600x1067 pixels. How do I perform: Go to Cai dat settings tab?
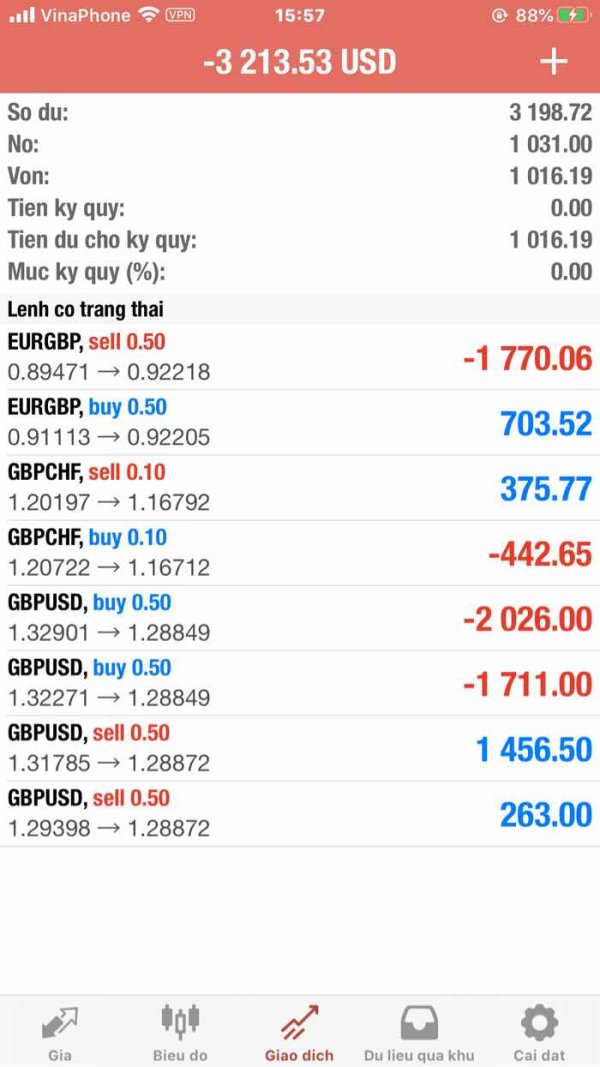point(539,1032)
